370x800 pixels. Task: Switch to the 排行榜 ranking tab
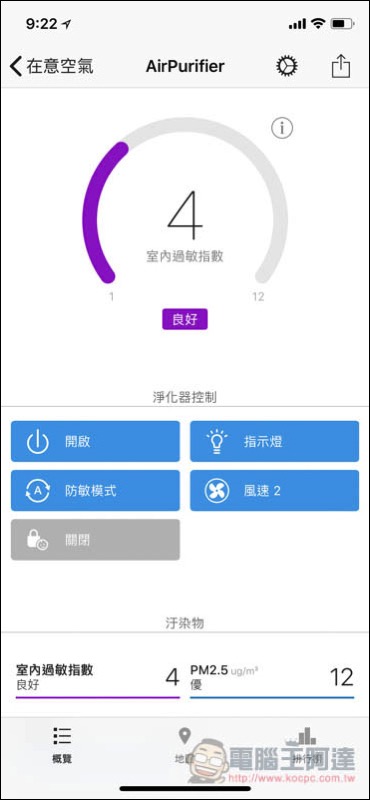(307, 744)
